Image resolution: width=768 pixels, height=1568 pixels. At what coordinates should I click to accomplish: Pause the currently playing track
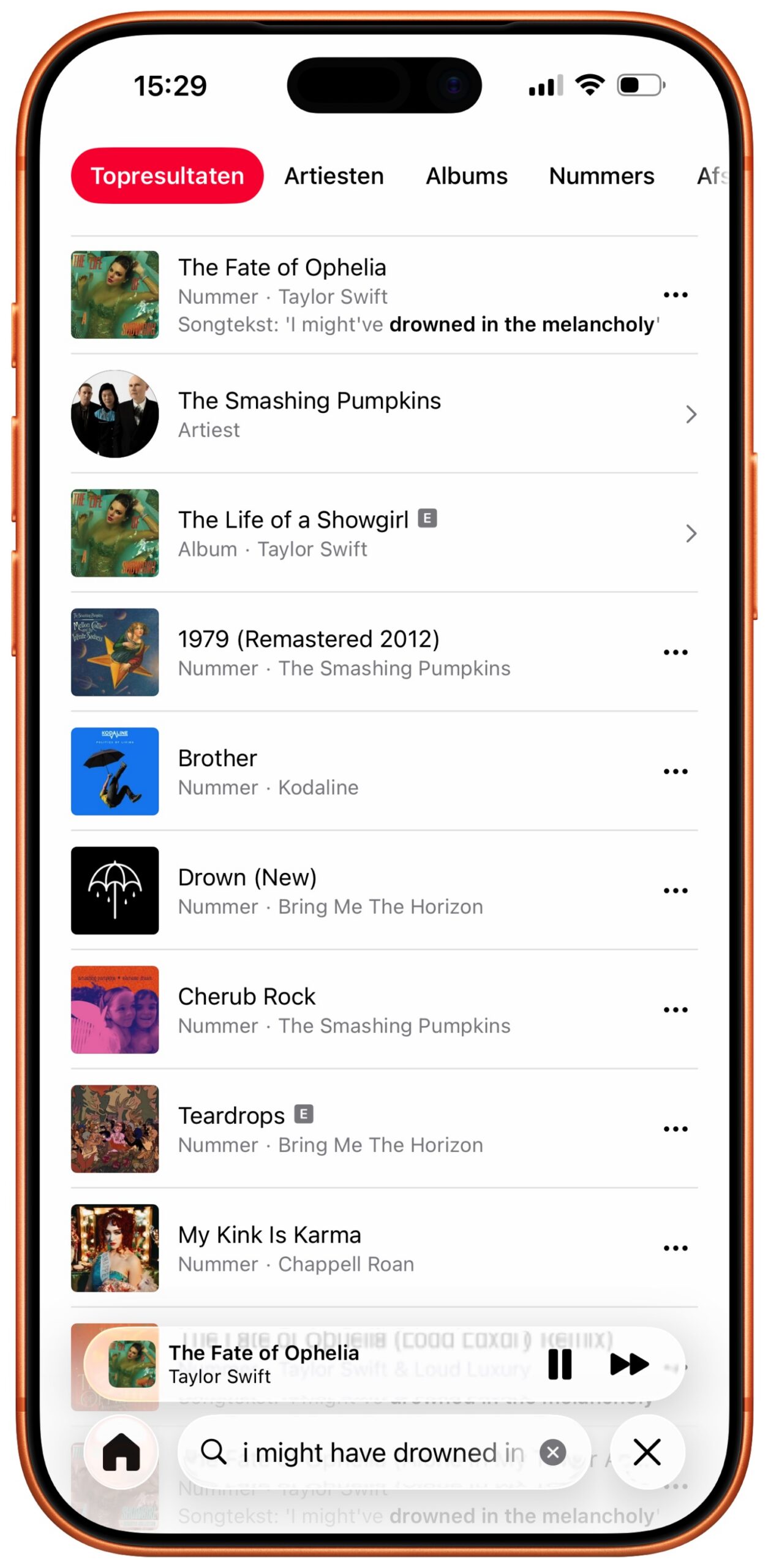[560, 1363]
